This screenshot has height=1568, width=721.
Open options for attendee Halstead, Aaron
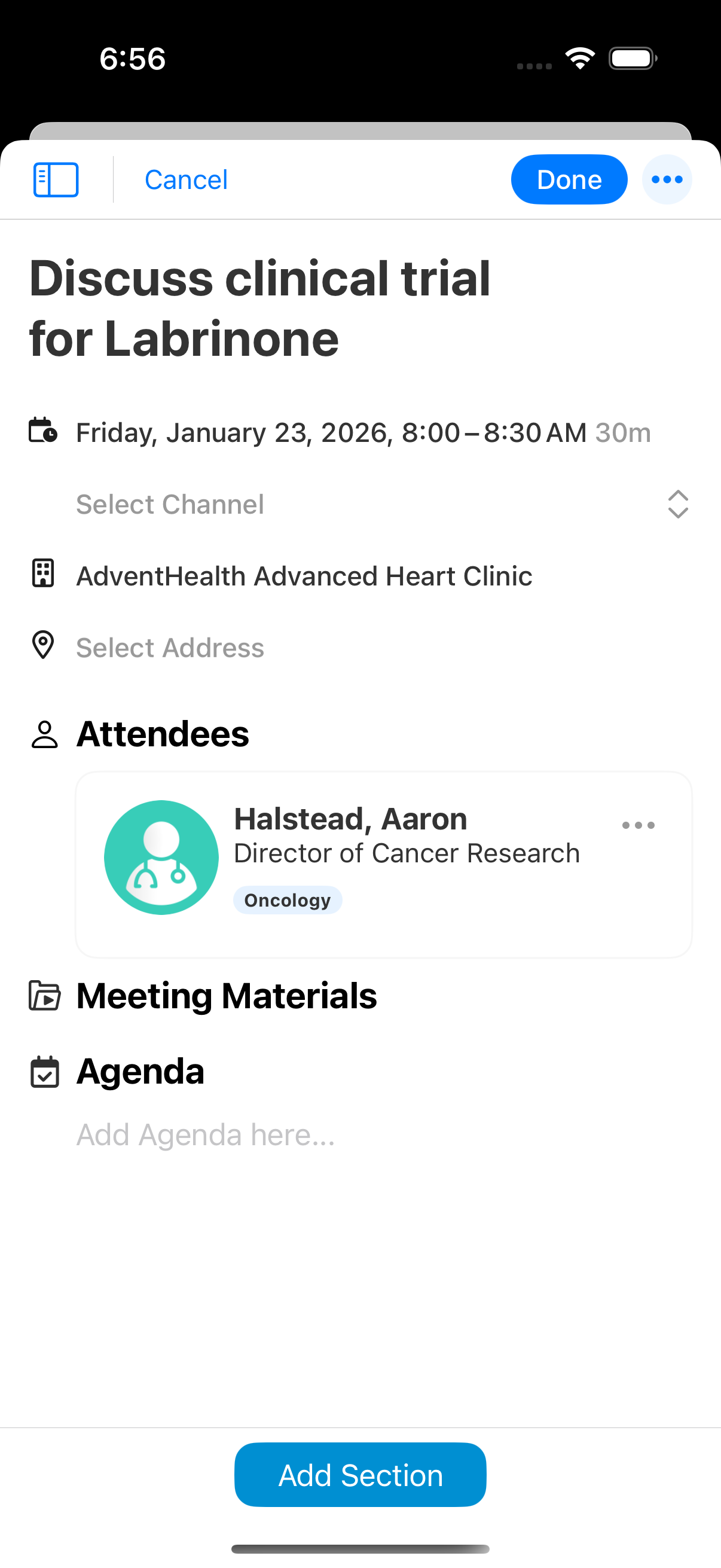(638, 825)
